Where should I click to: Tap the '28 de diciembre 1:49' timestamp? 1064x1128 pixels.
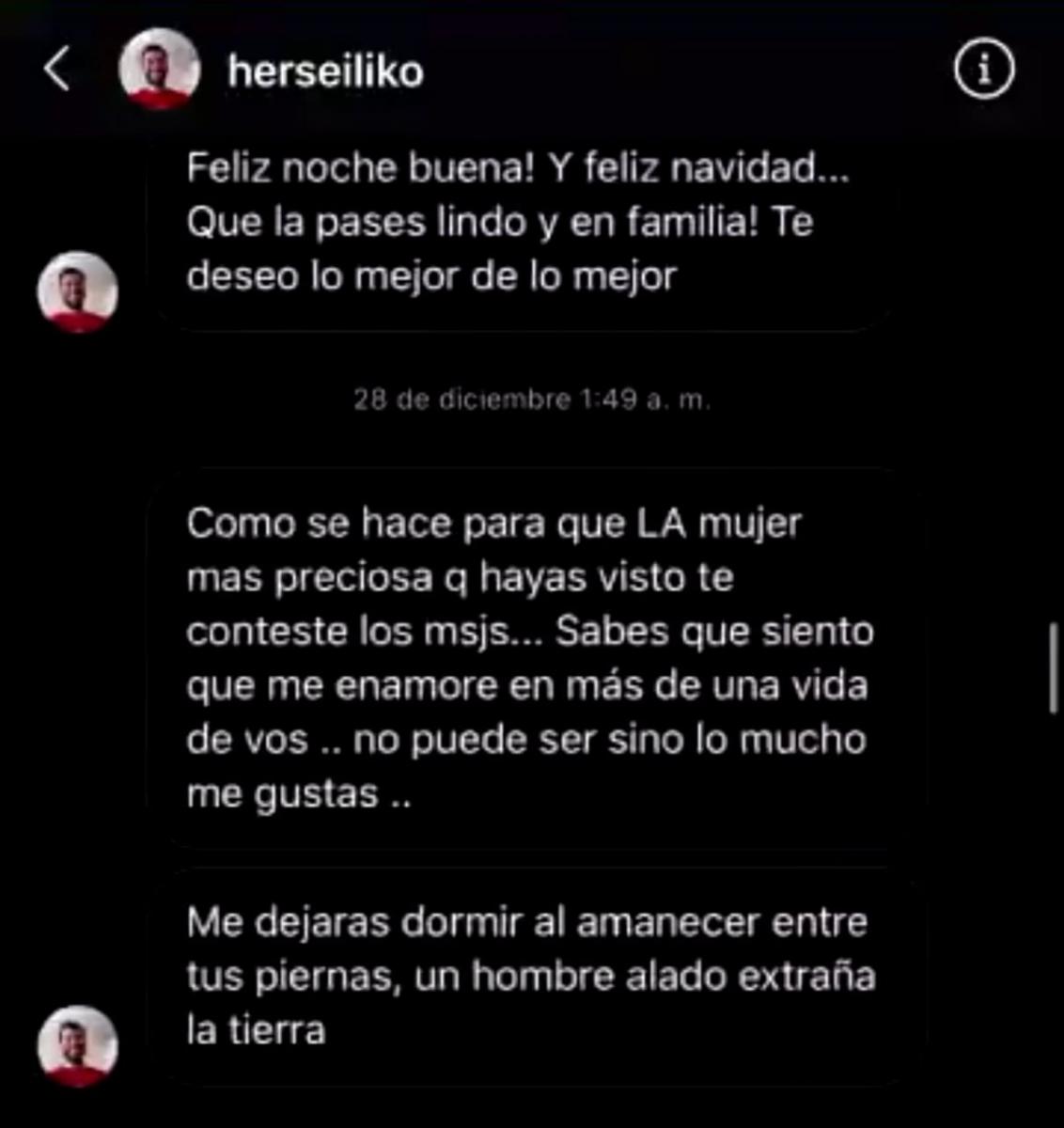tap(531, 399)
